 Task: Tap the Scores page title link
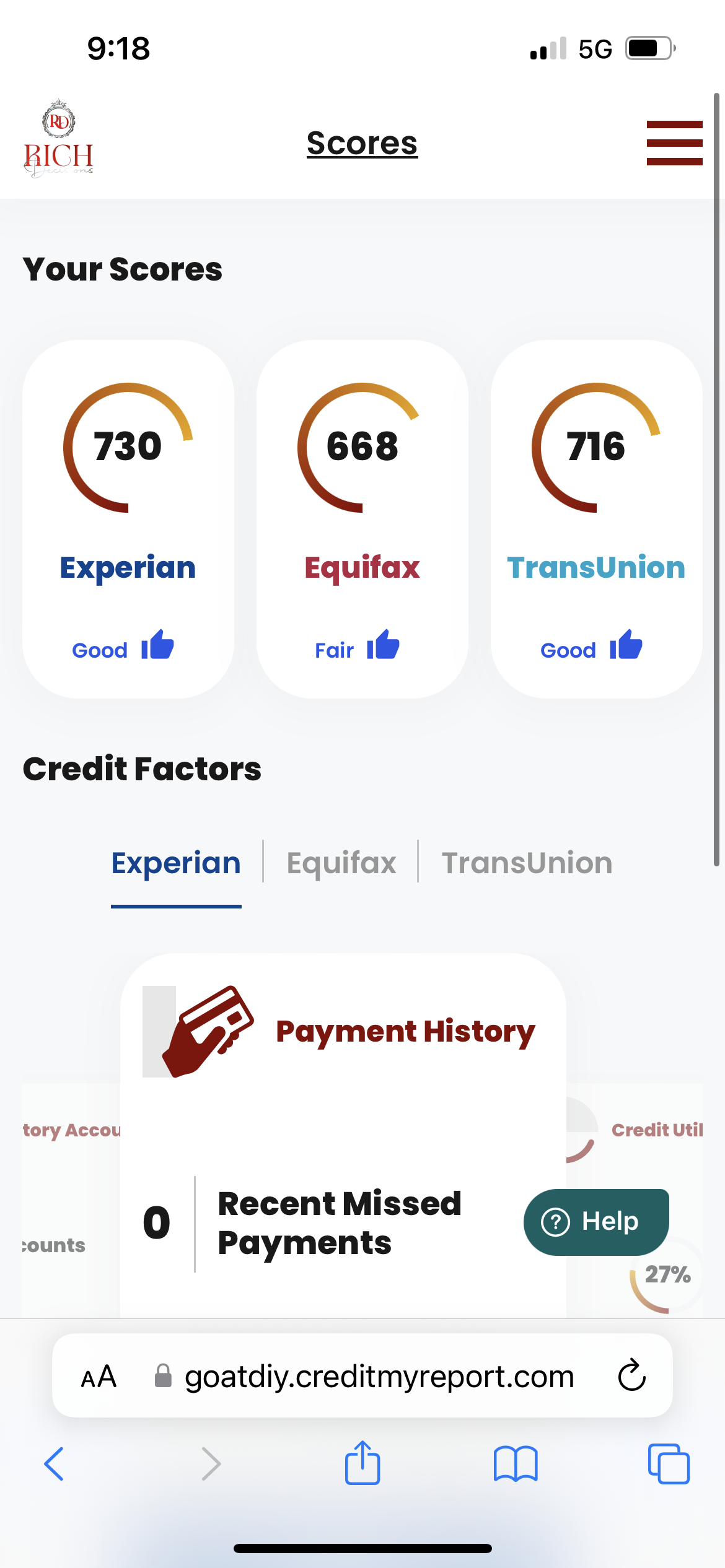[362, 143]
